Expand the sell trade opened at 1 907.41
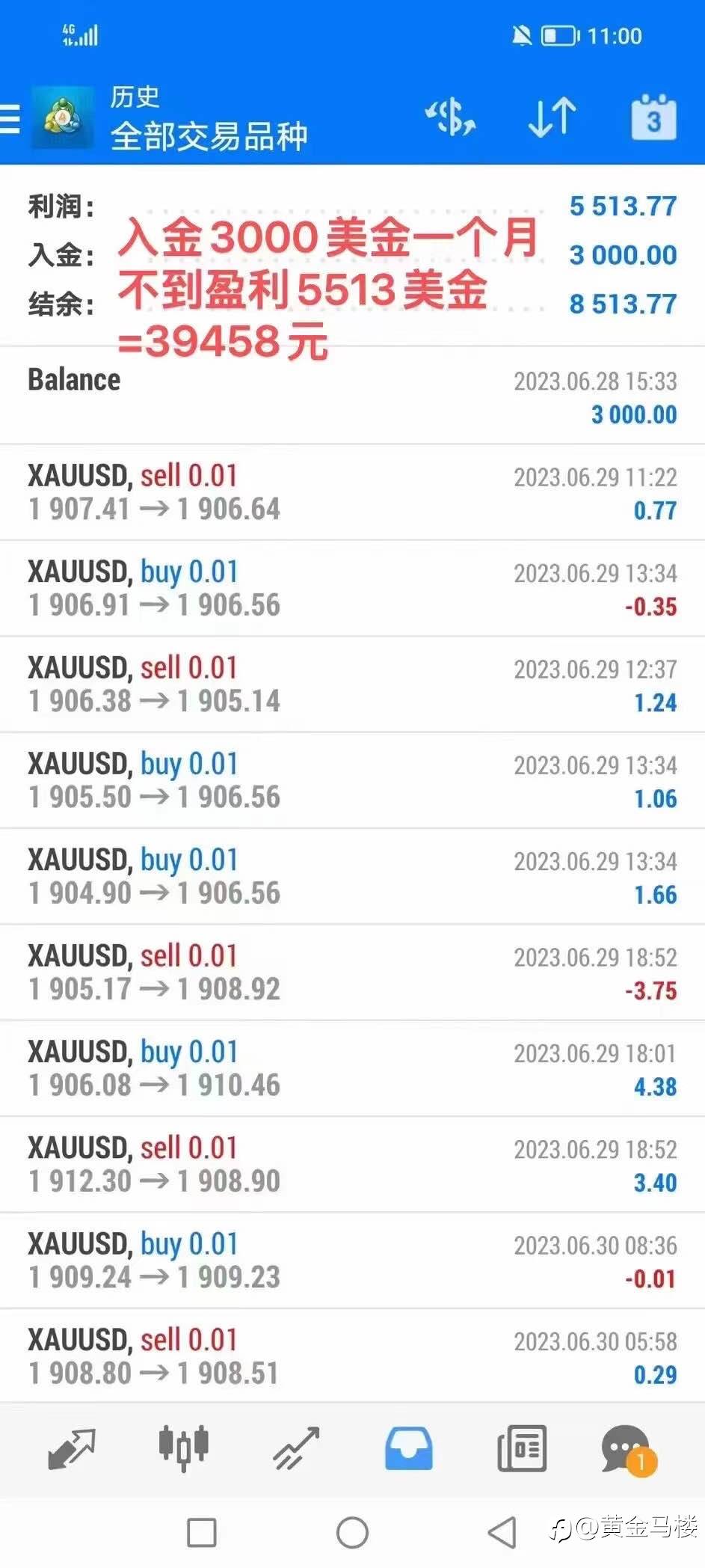The width and height of the screenshot is (705, 1568). pos(352,493)
